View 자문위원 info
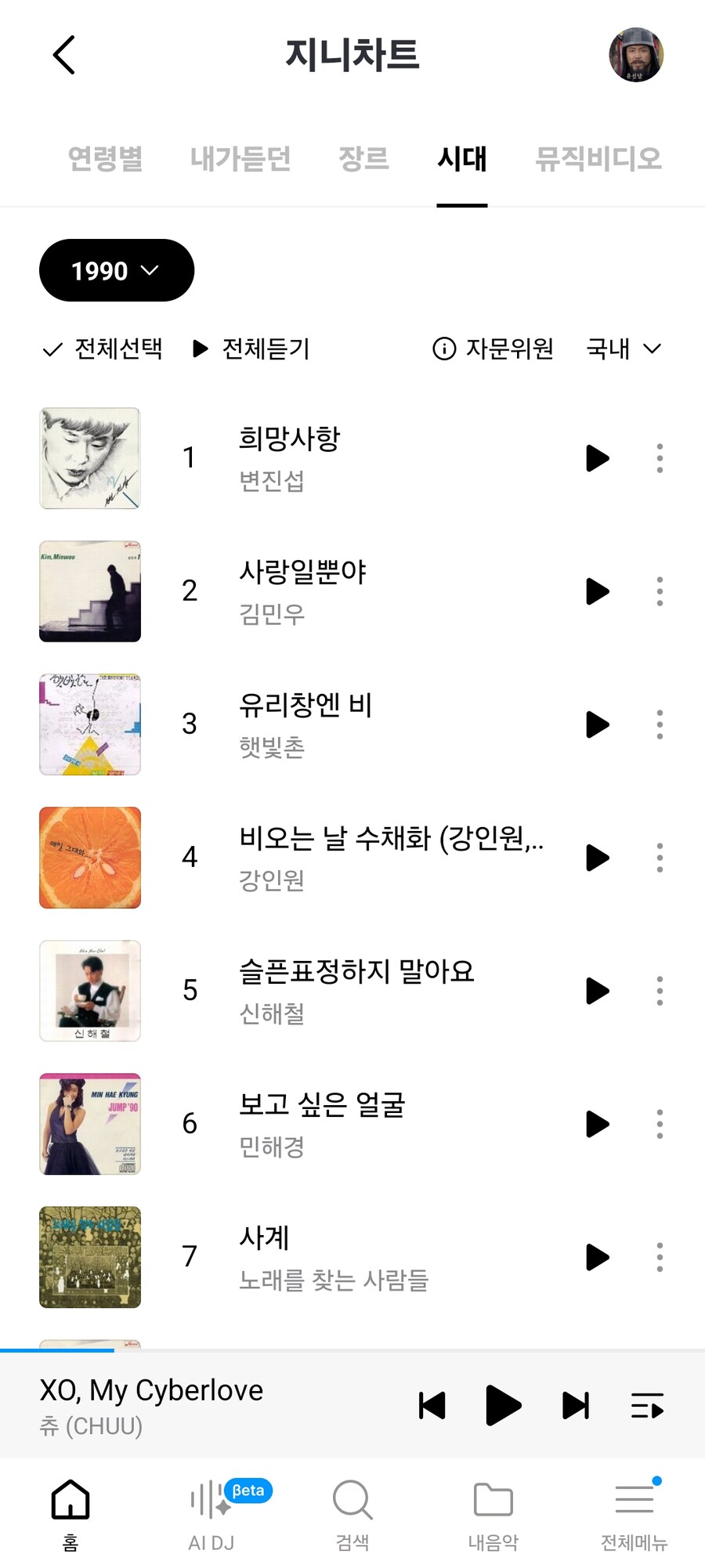Viewport: 705px width, 1568px height. pos(493,349)
